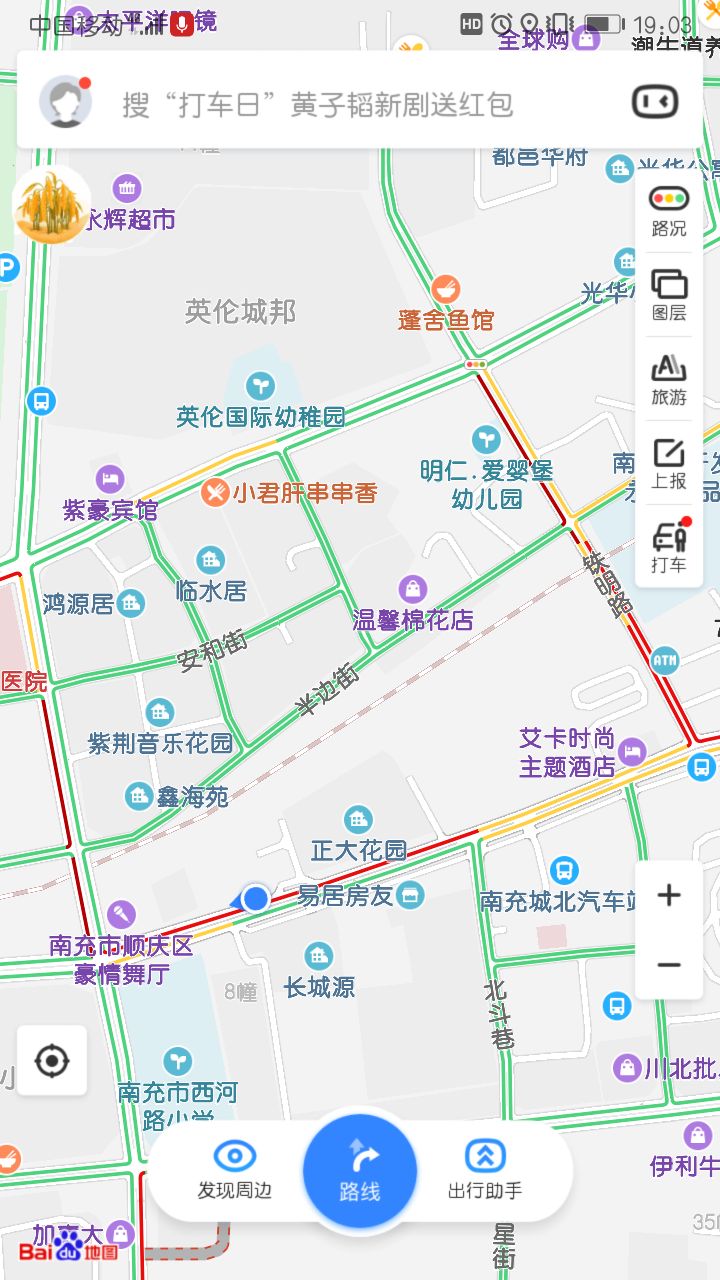Zoom in with the plus button
The image size is (720, 1280).
(x=669, y=895)
